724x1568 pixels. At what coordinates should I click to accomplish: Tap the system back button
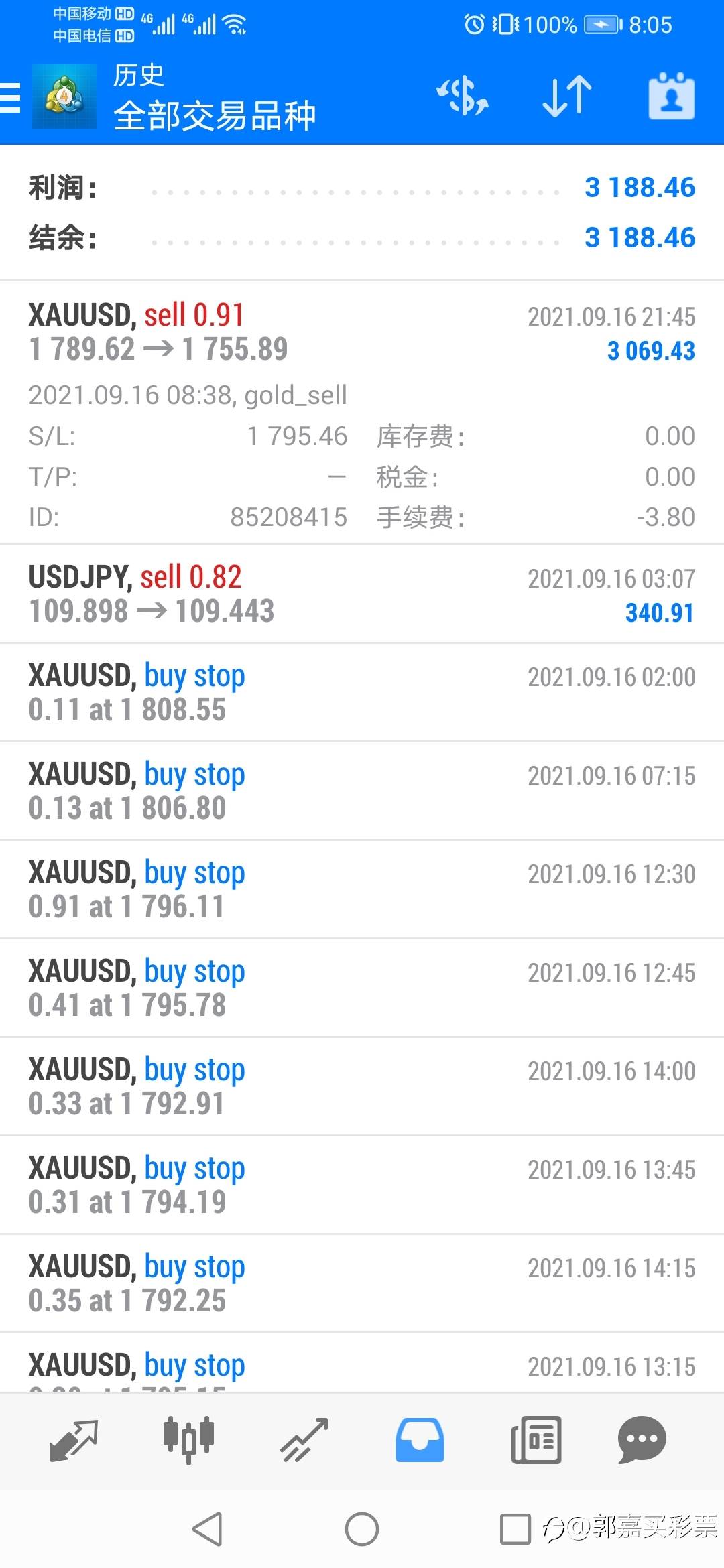pos(207,1529)
